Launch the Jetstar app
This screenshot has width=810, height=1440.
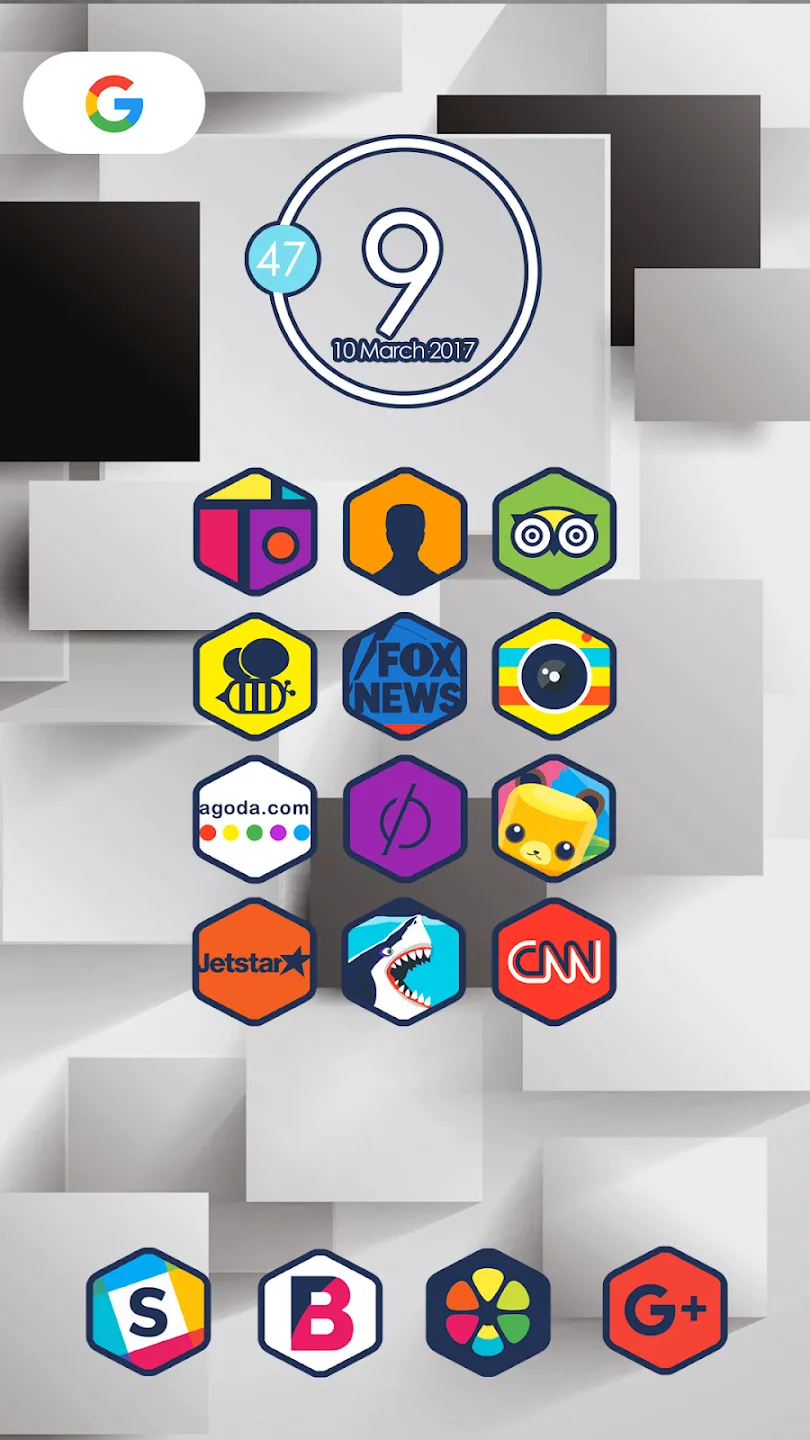[x=255, y=962]
